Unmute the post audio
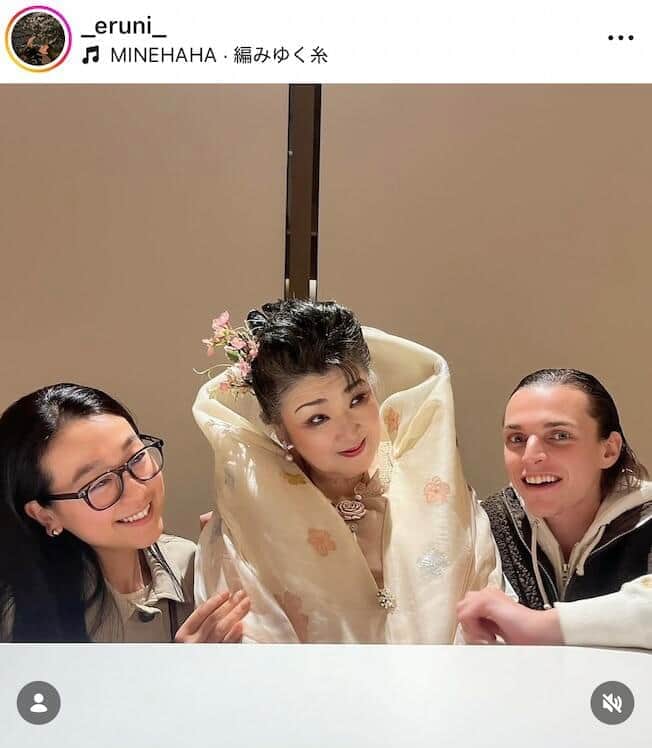The height and width of the screenshot is (748, 652). [612, 703]
